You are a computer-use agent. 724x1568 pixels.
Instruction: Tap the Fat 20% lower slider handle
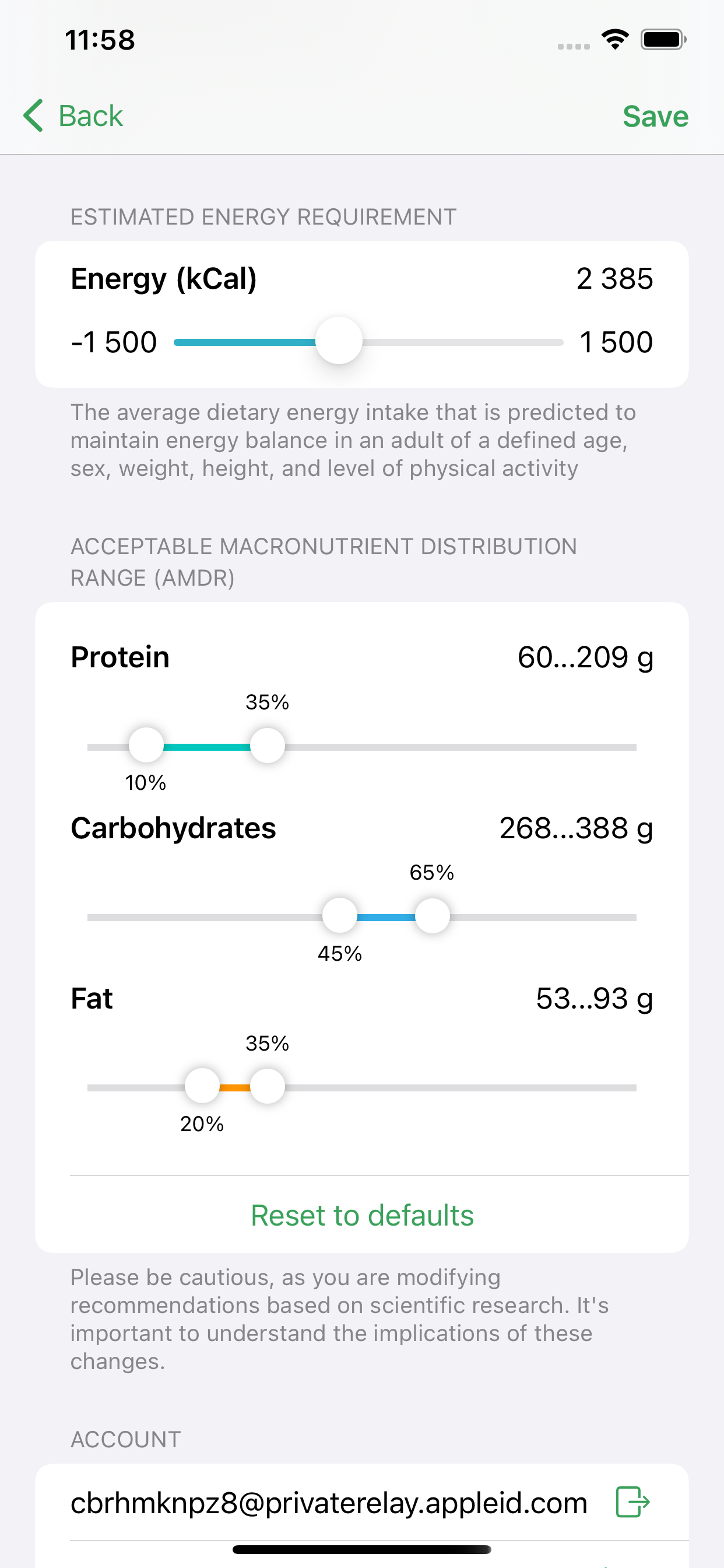pos(202,1086)
